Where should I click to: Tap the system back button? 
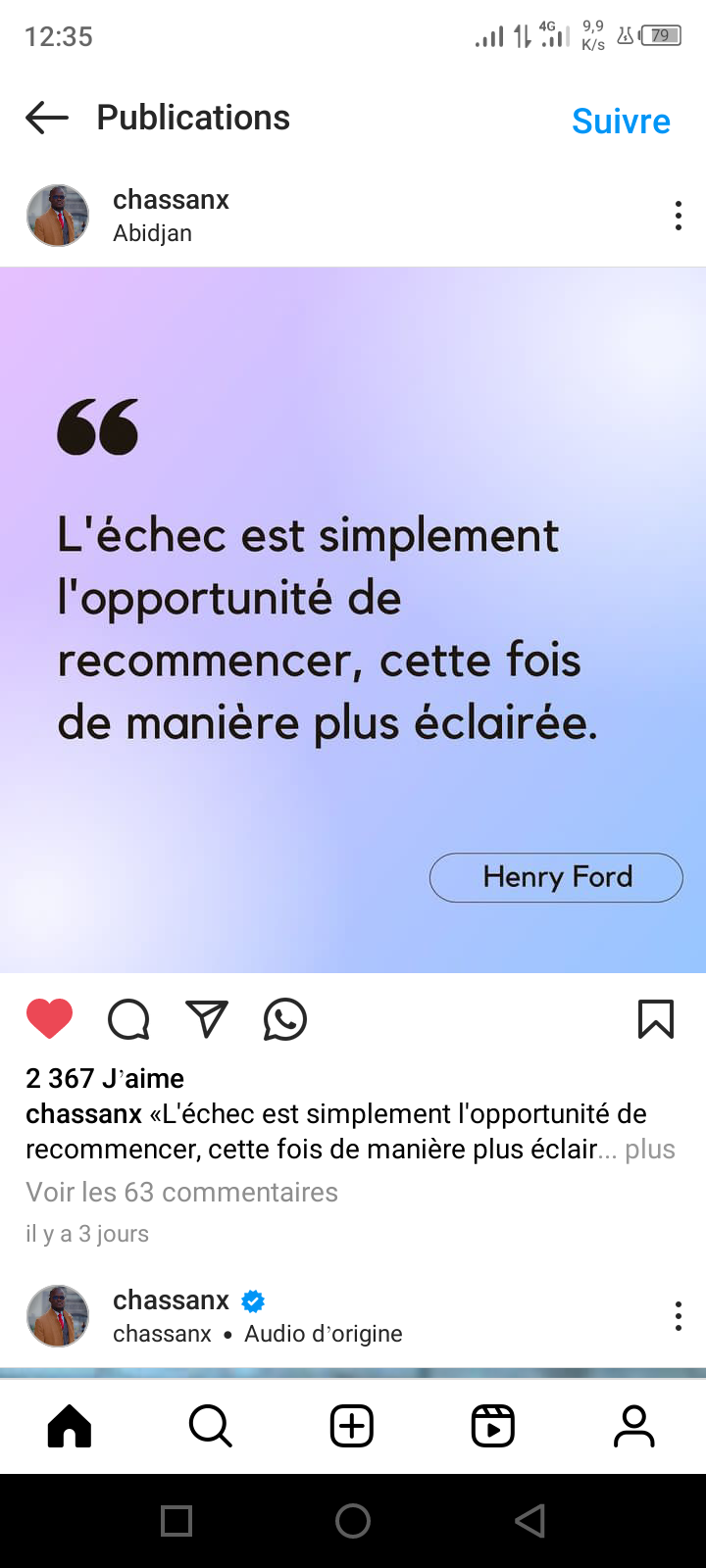[529, 1521]
